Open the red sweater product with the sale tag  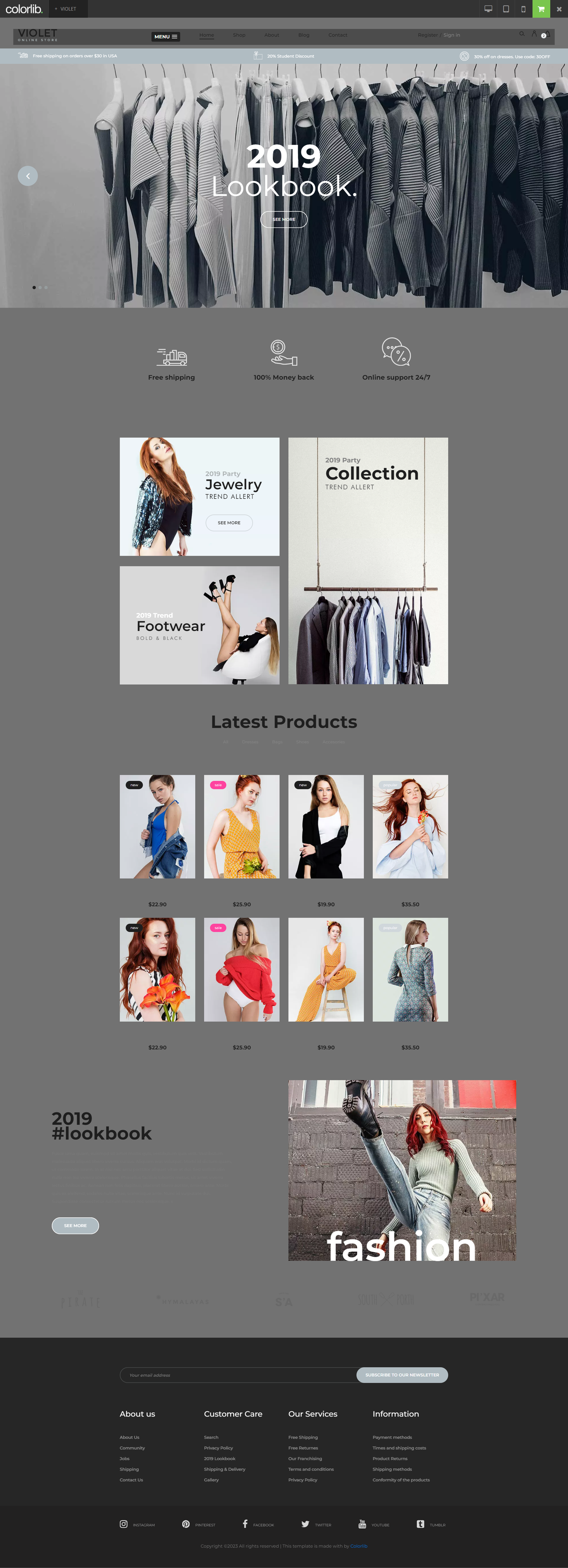point(241,969)
